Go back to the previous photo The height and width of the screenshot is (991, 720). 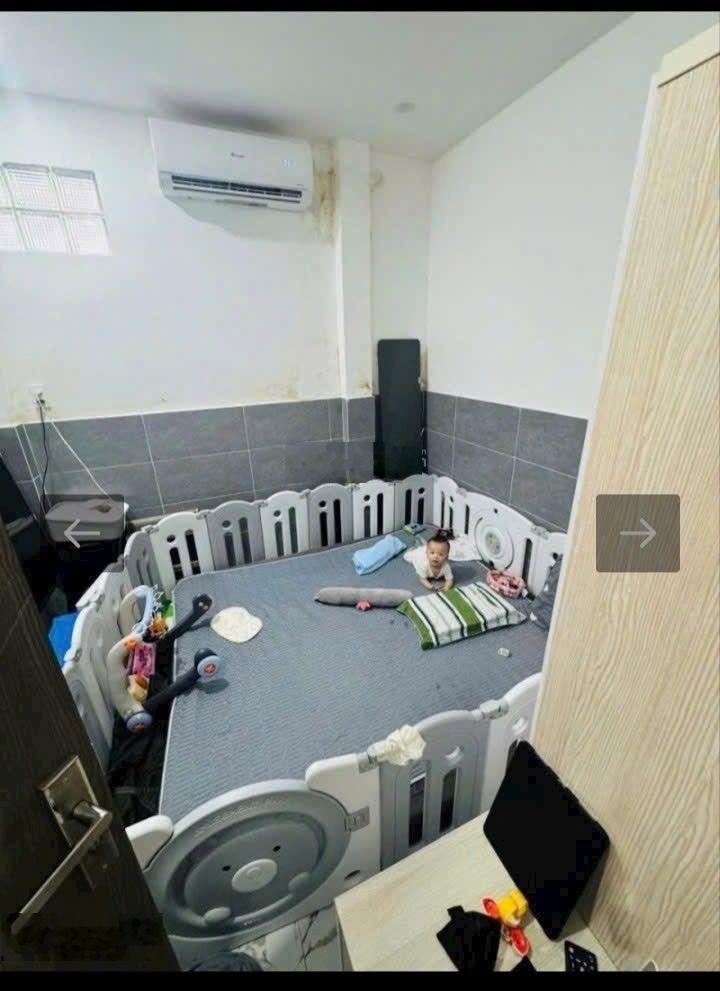tap(81, 533)
